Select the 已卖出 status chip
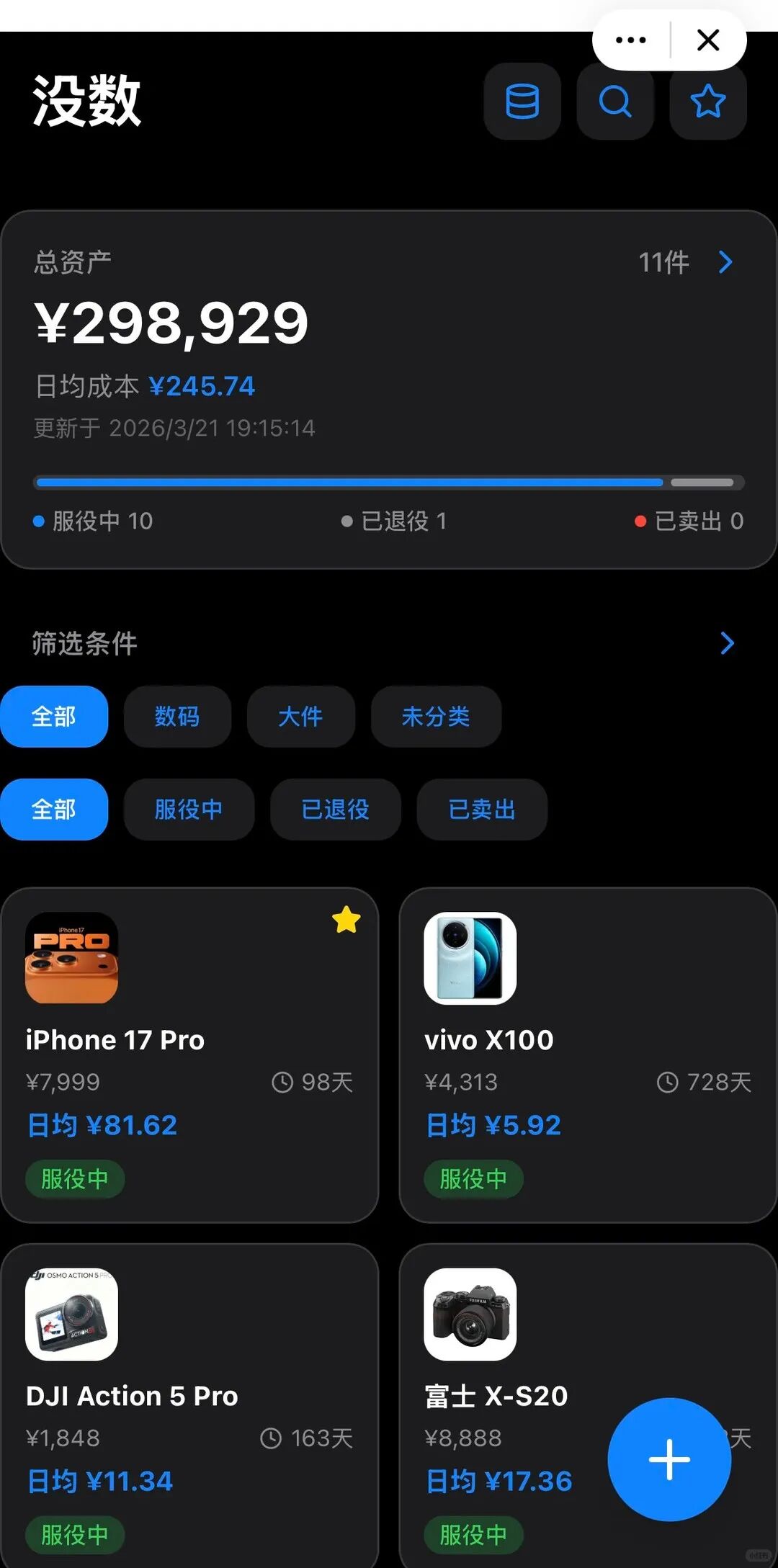Image resolution: width=778 pixels, height=1568 pixels. click(482, 810)
